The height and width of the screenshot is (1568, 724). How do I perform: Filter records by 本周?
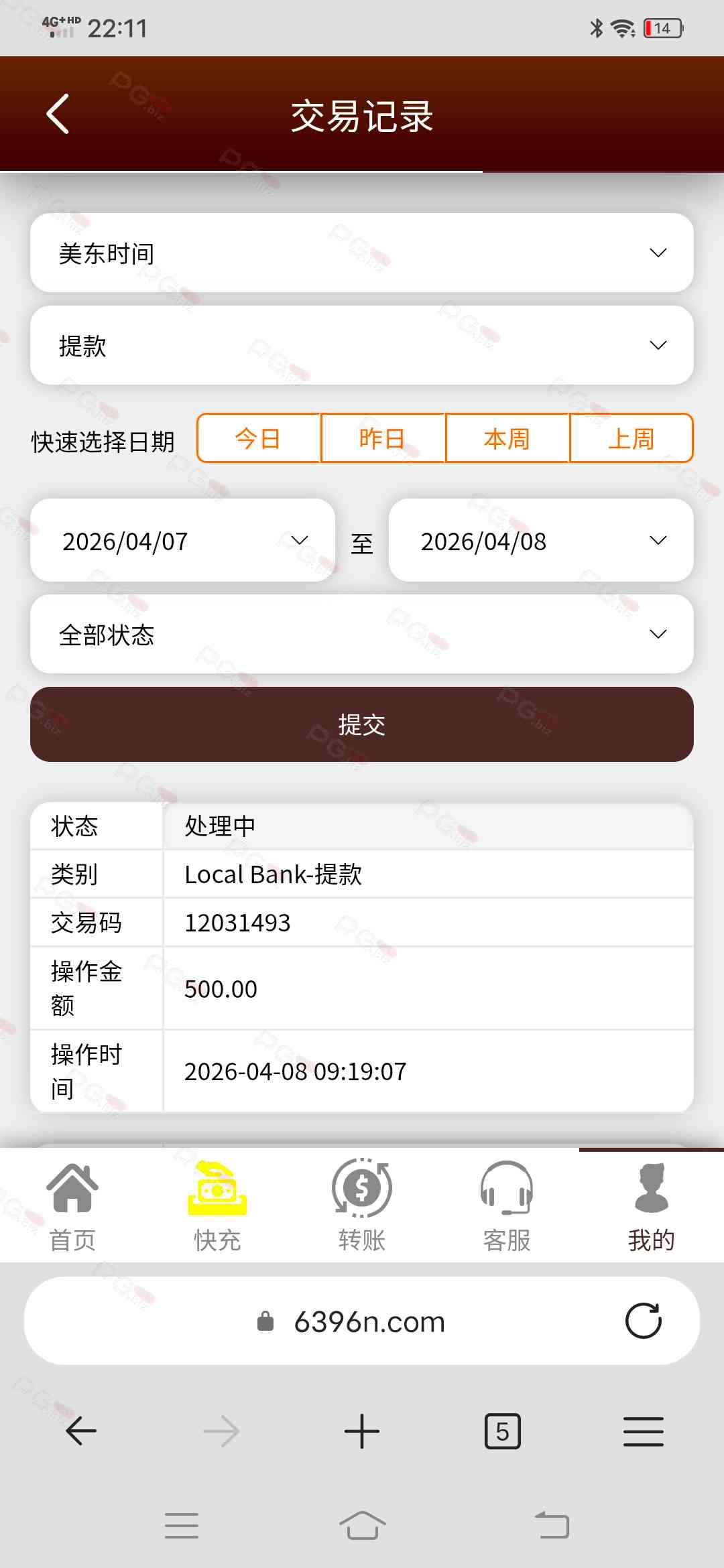(507, 438)
